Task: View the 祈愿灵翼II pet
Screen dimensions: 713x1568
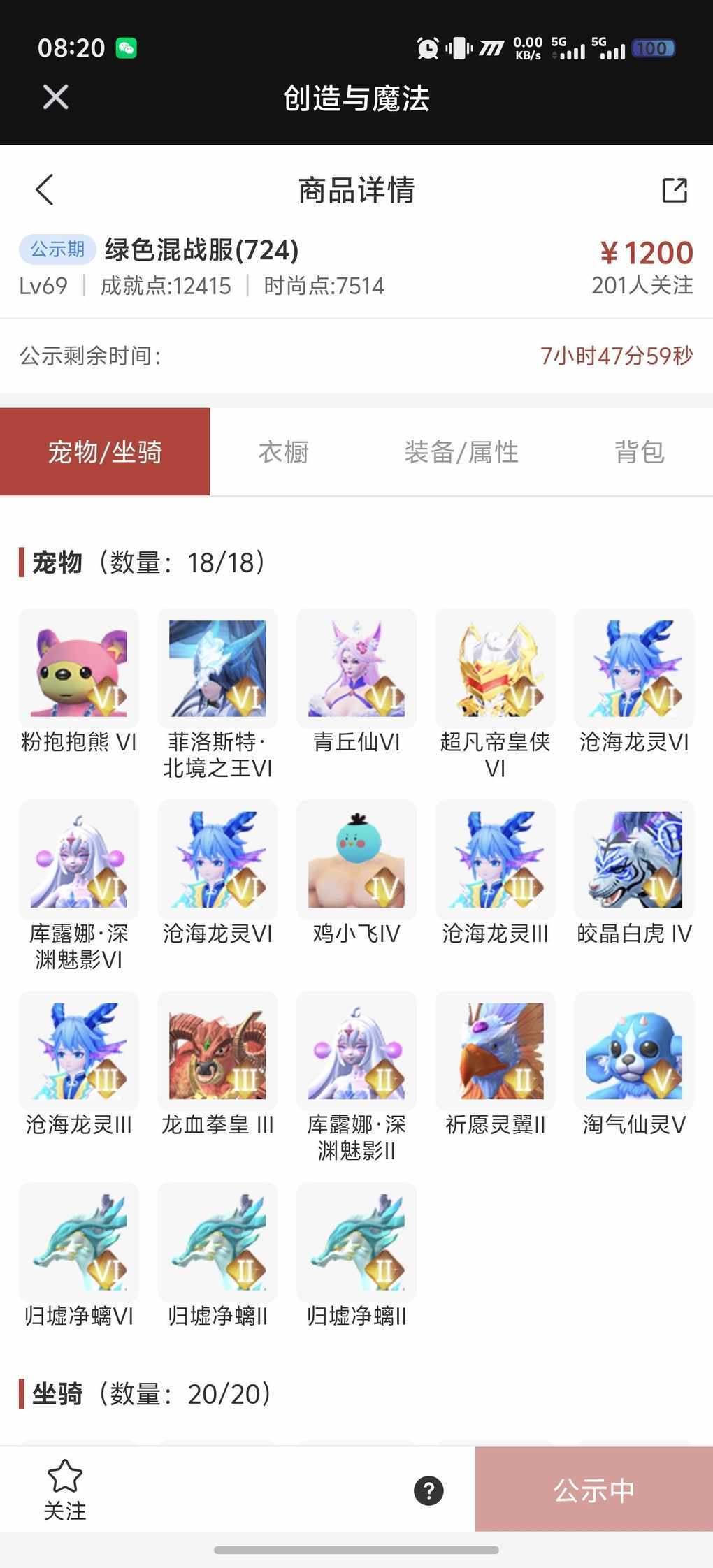Action: (495, 1051)
